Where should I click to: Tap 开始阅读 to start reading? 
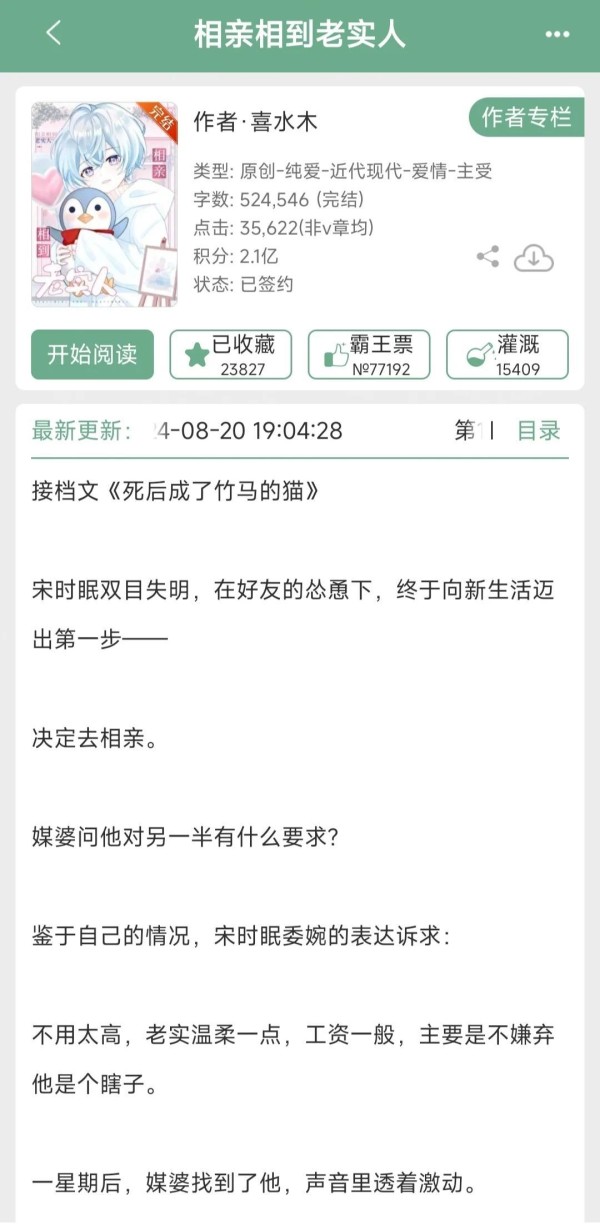(x=92, y=355)
